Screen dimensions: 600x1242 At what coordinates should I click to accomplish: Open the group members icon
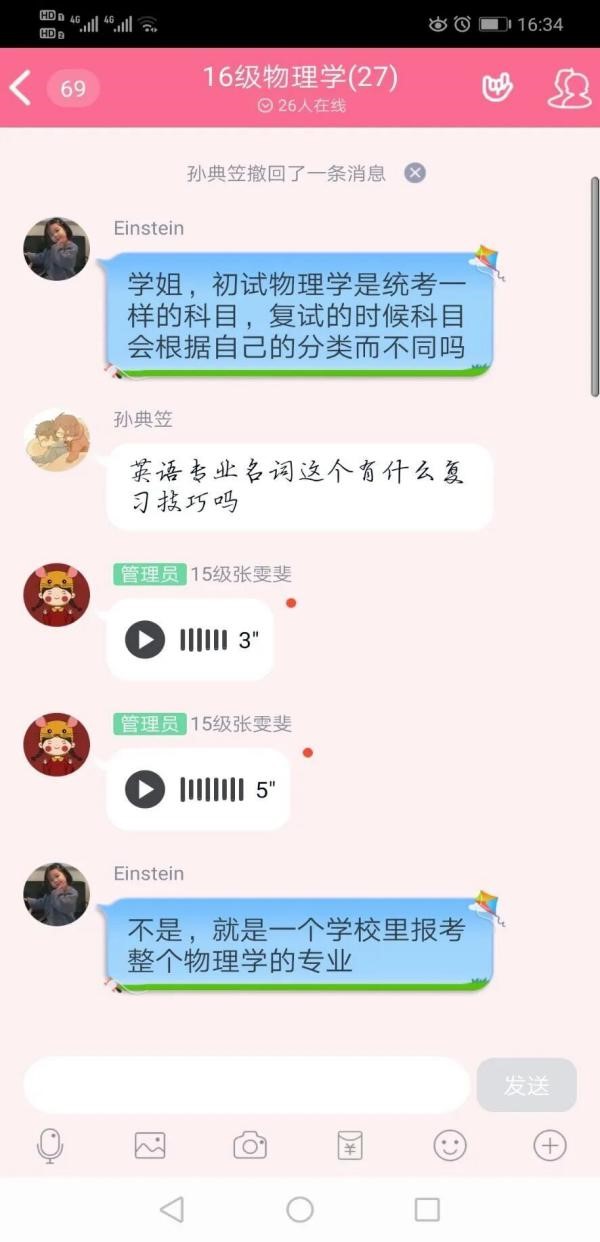[569, 88]
